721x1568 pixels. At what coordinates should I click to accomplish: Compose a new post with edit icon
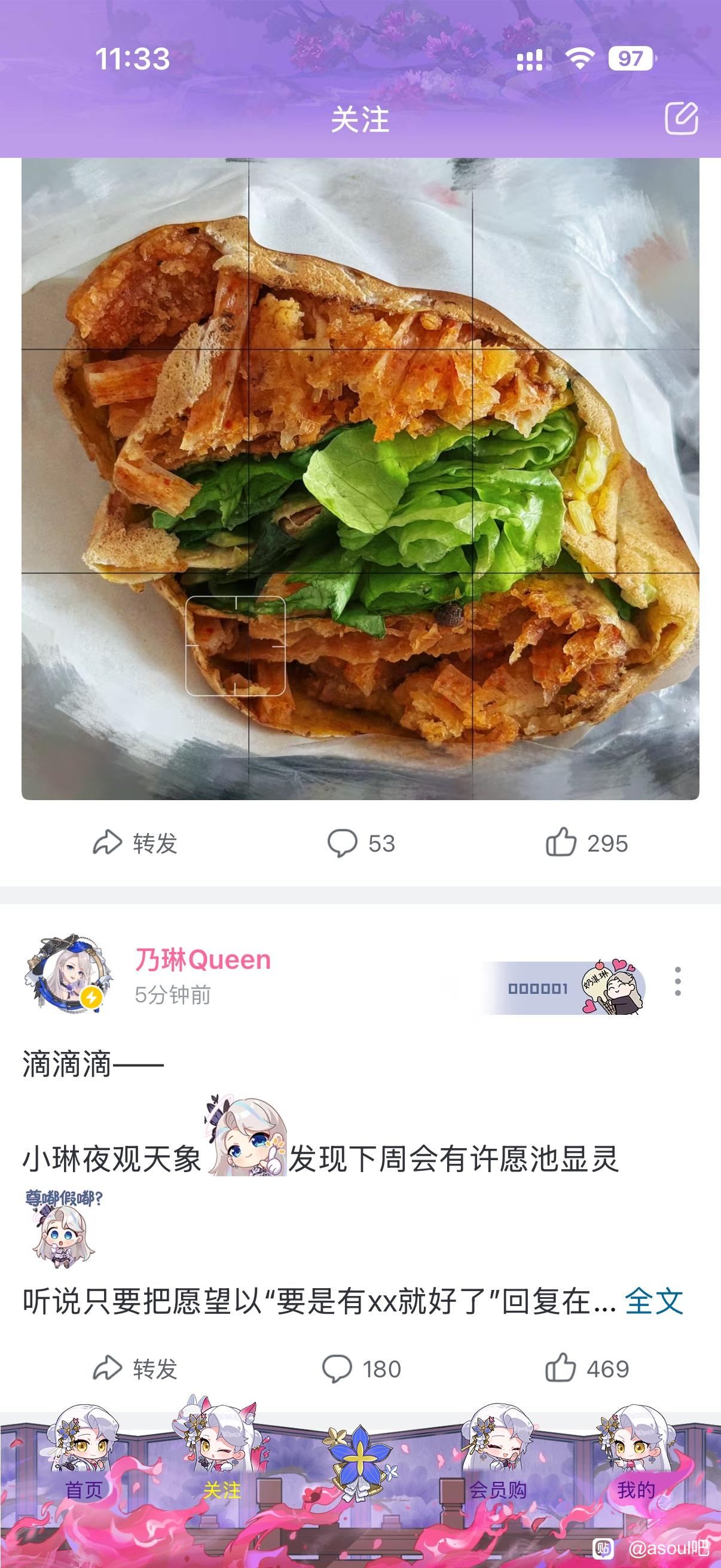point(681,118)
